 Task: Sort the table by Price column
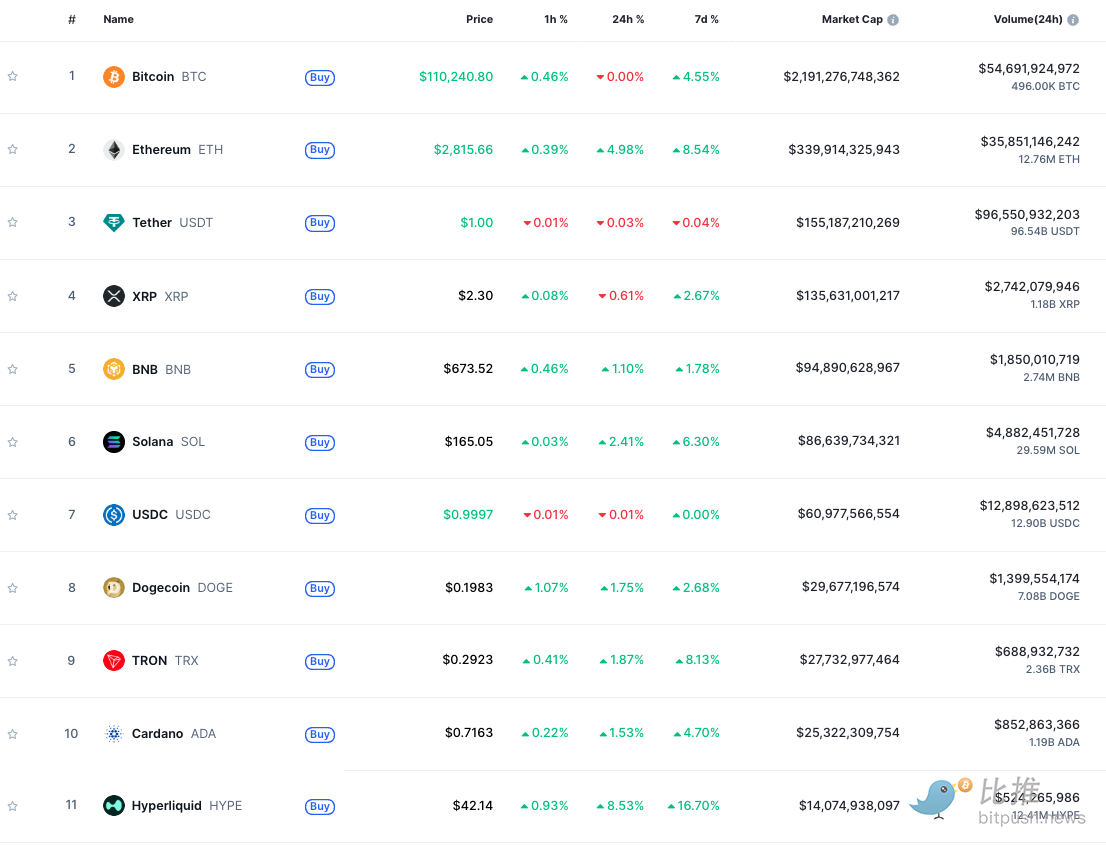[x=479, y=19]
